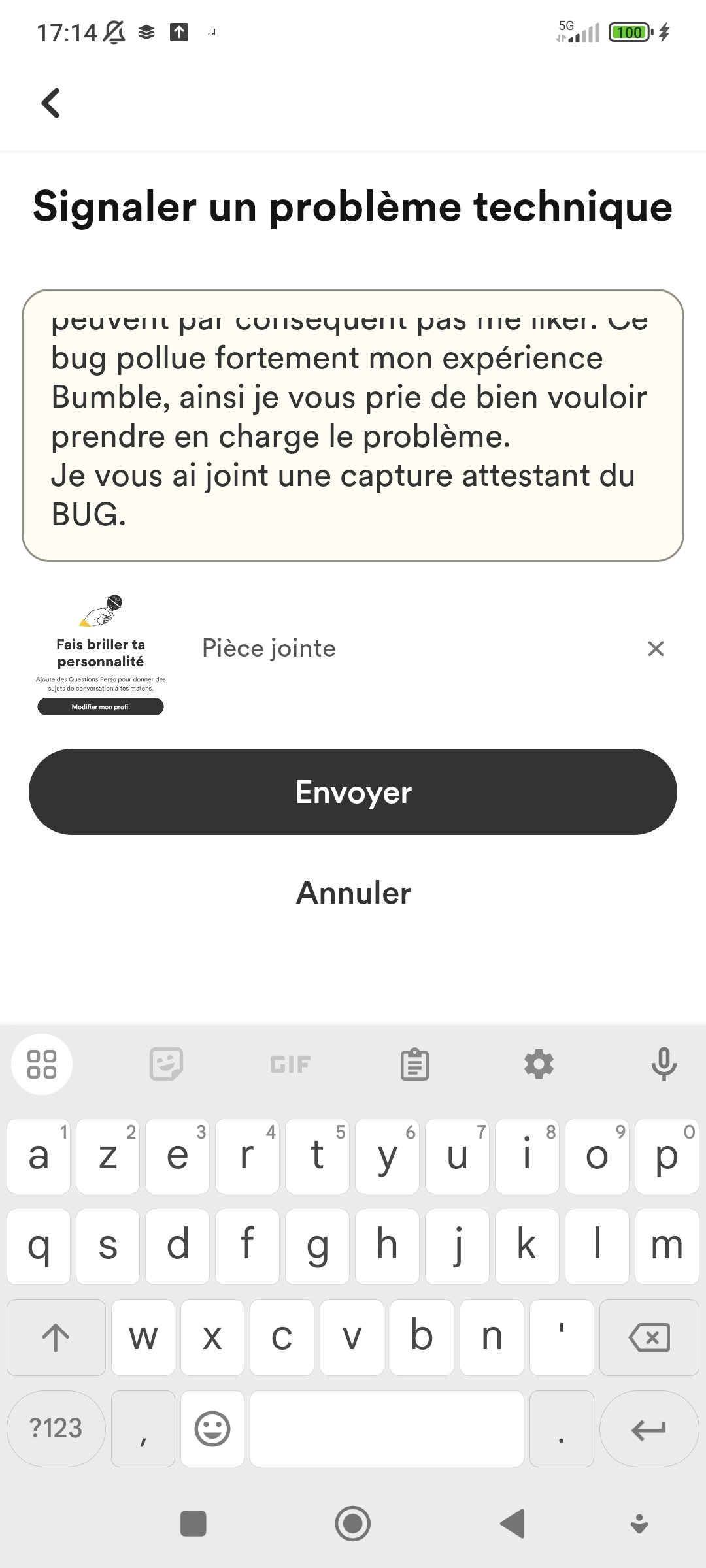
Task: Open the keyboard sticker panel
Action: click(x=166, y=1064)
